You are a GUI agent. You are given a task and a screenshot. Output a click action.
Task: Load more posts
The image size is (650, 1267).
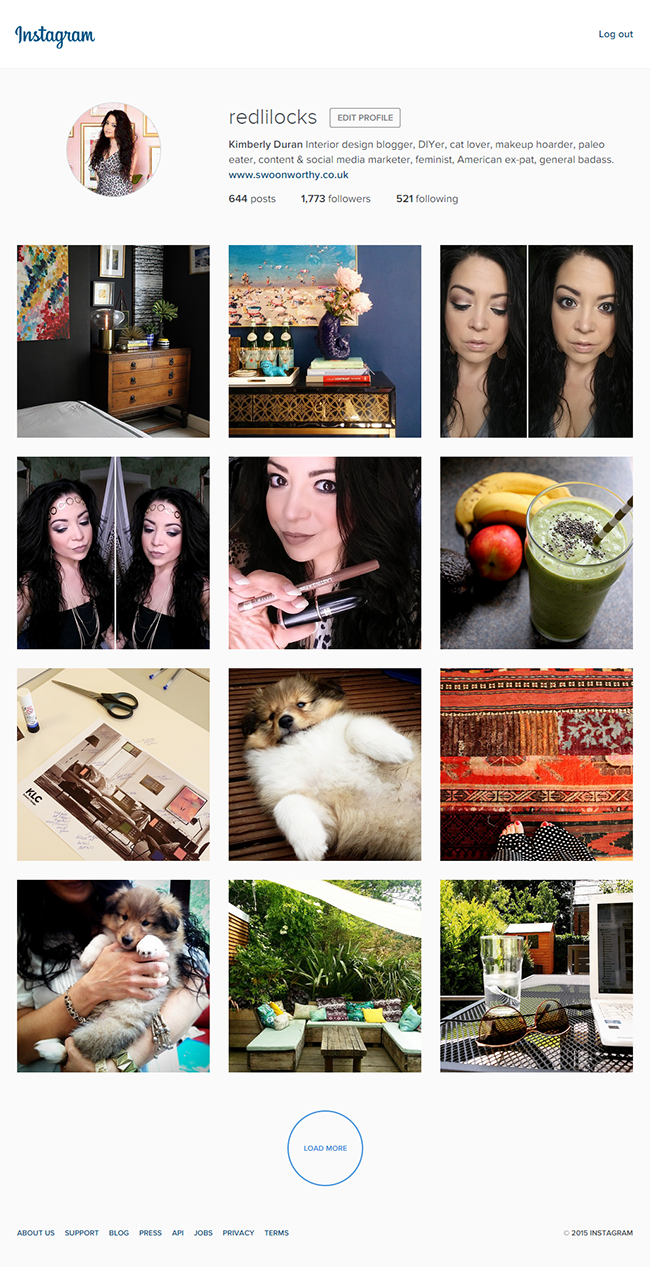(x=325, y=1148)
